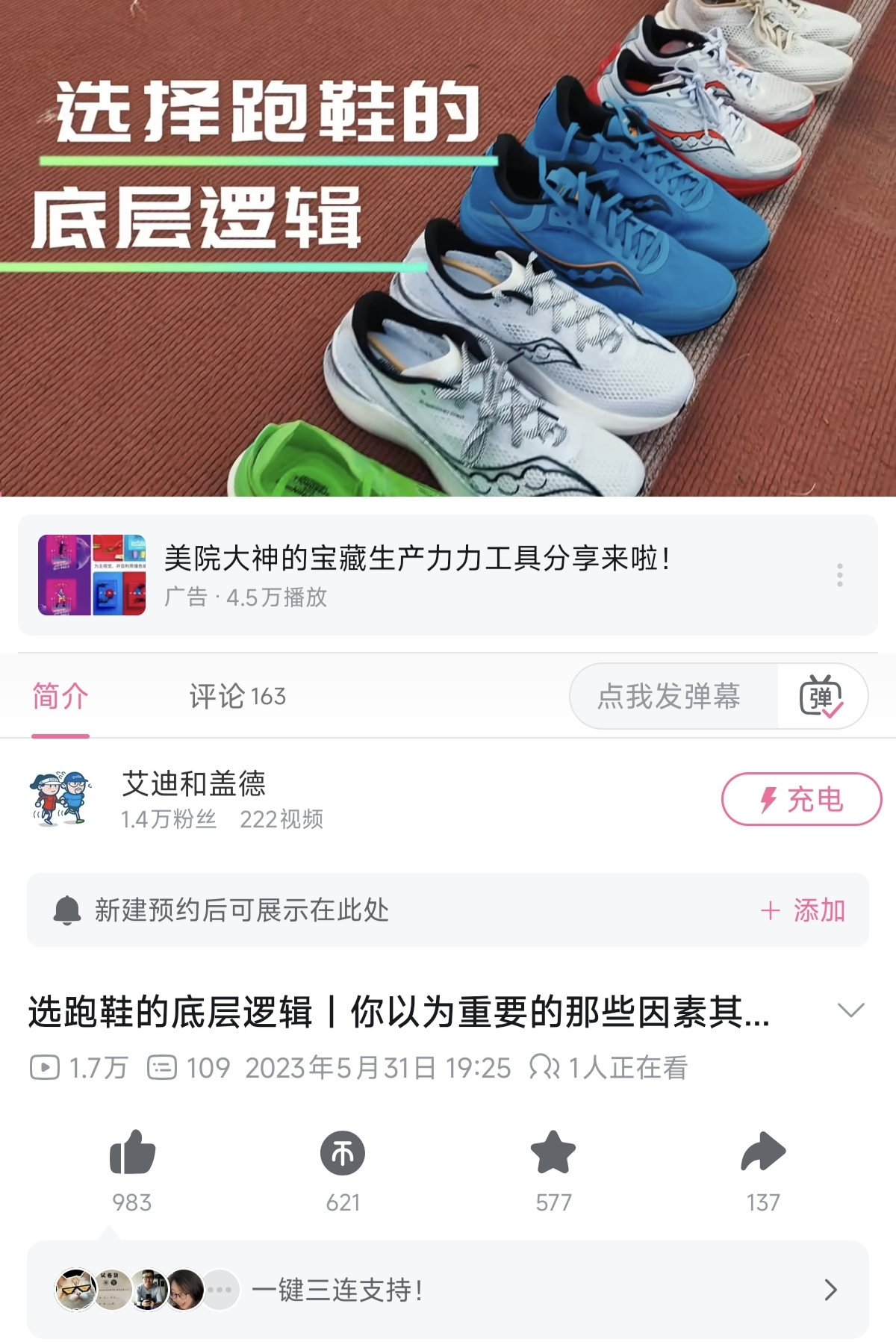Image resolution: width=896 pixels, height=1342 pixels.
Task: Tap the 充电 button
Action: tap(801, 799)
